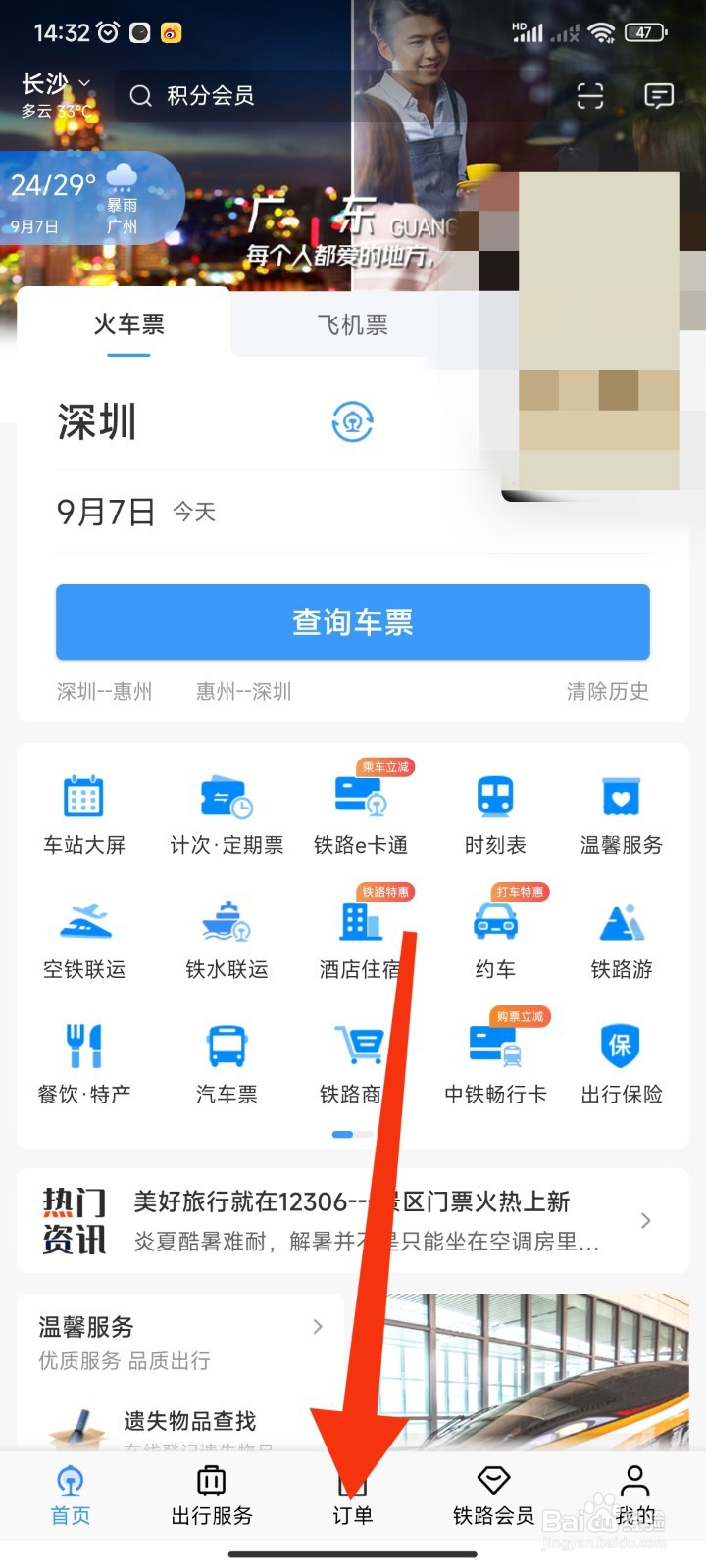The height and width of the screenshot is (1568, 706).
Task: Open the message icon in the header
Action: [658, 95]
